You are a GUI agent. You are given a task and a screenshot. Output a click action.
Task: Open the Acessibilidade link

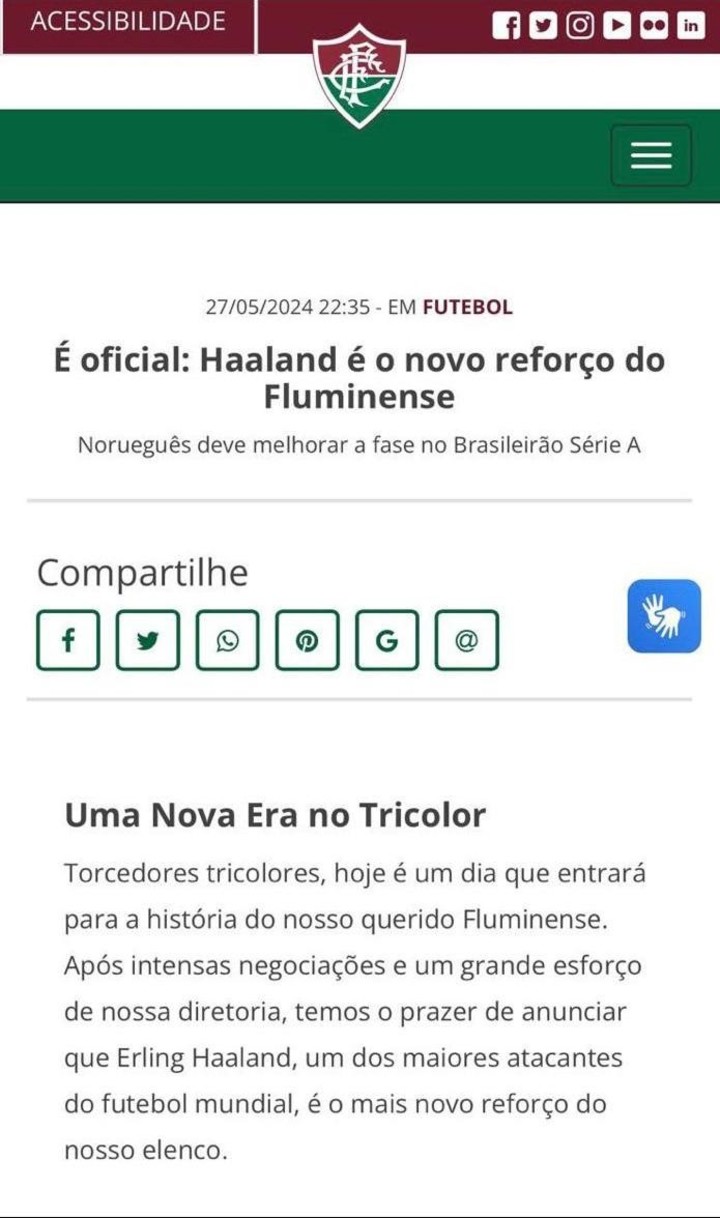coord(128,21)
